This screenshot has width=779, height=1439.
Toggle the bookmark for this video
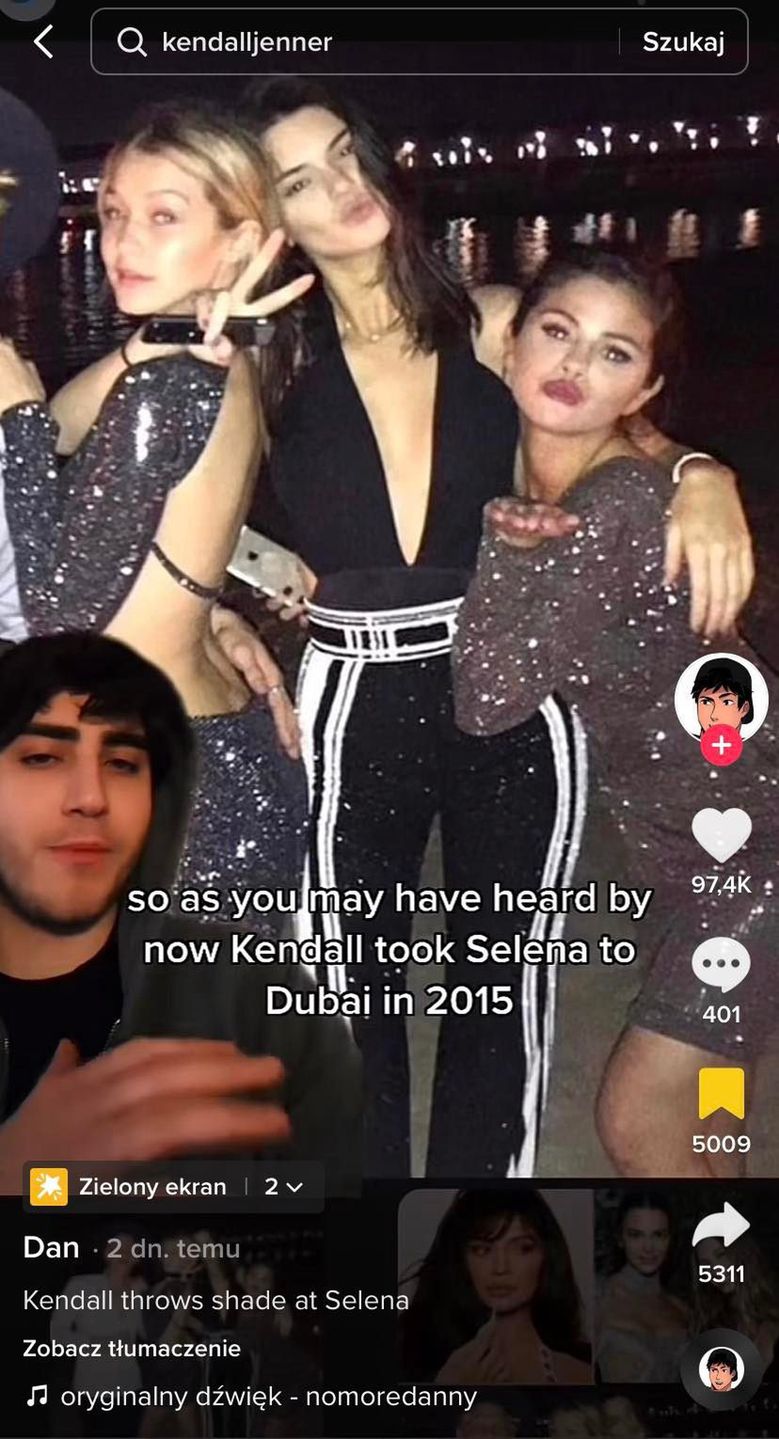[x=721, y=1093]
